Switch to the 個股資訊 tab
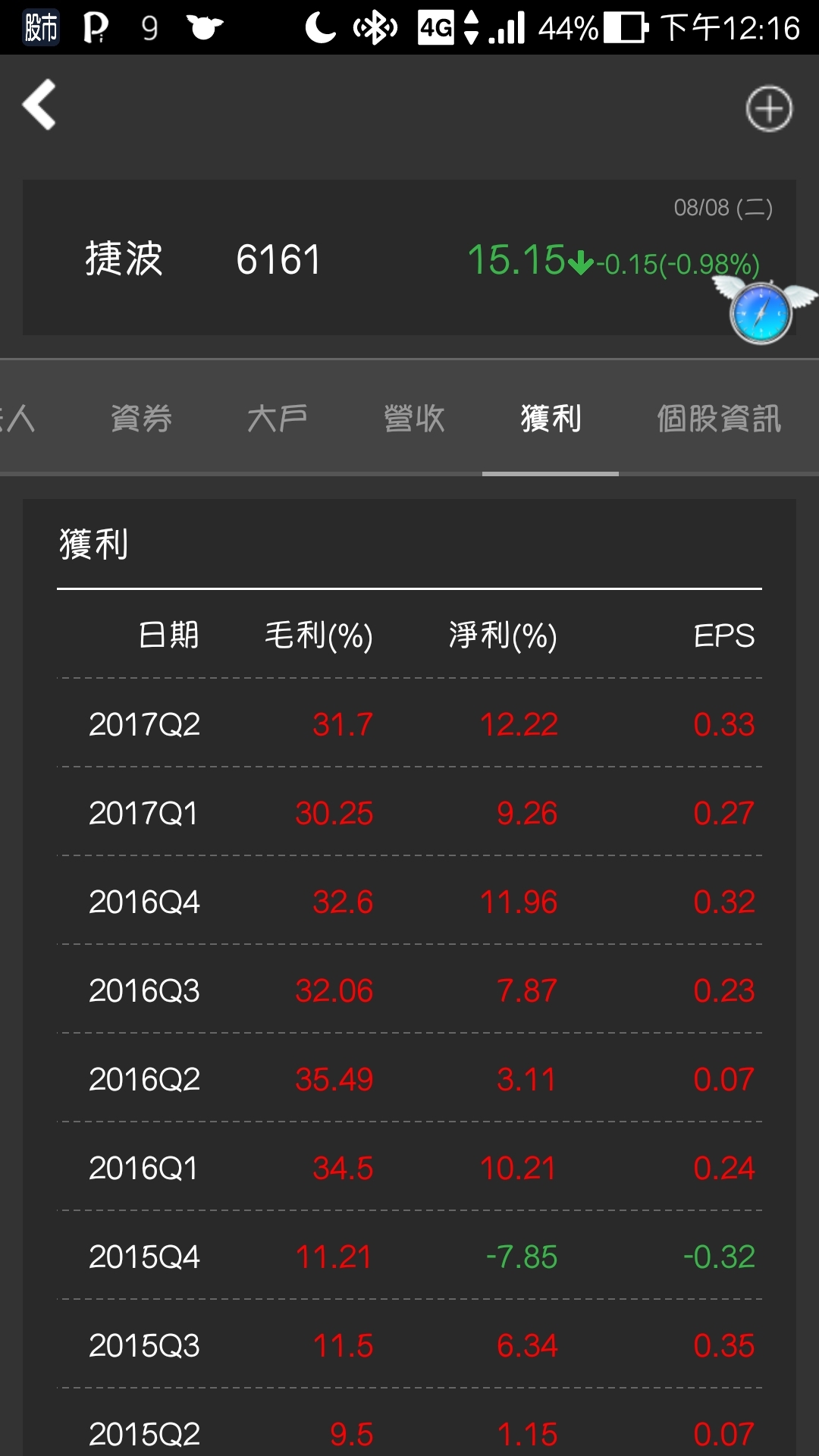 point(718,418)
